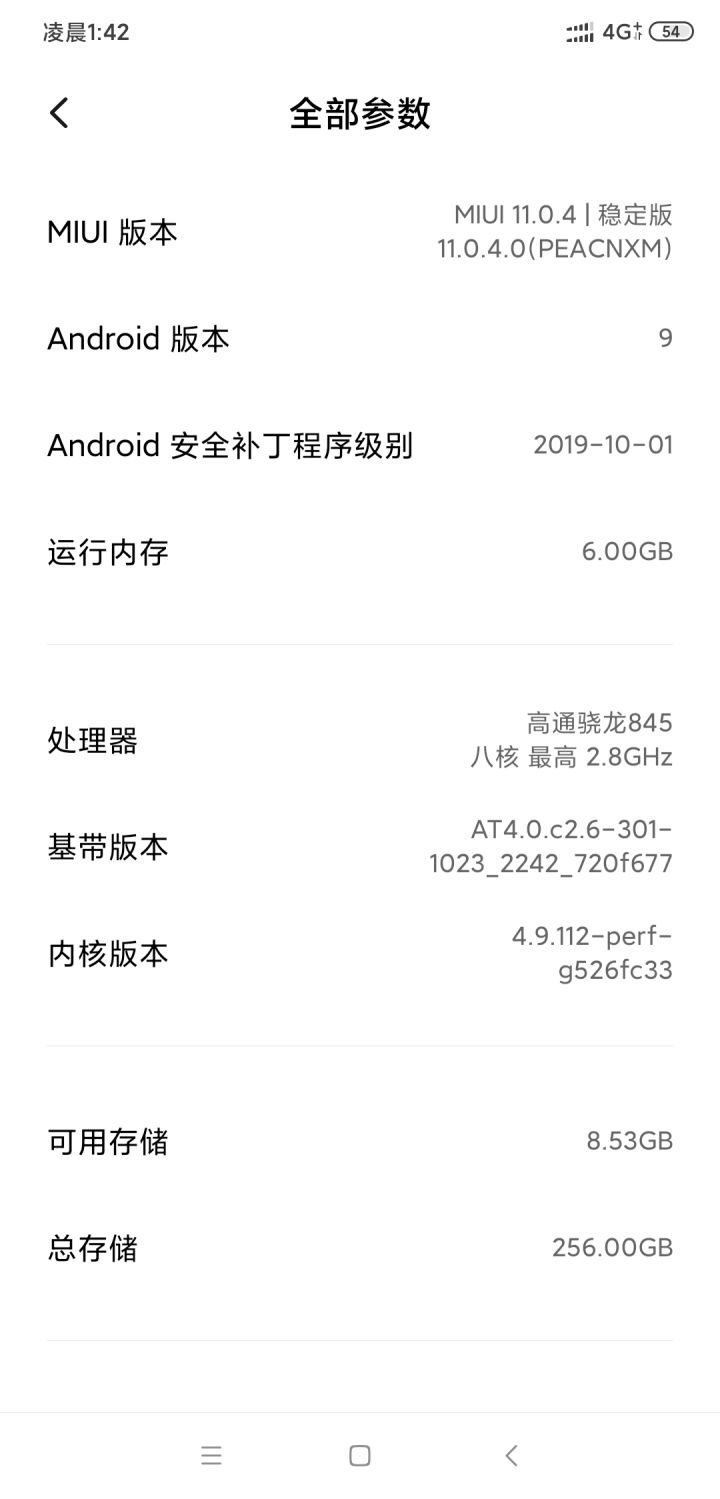Tap the 内核版本 row

pos(360,954)
